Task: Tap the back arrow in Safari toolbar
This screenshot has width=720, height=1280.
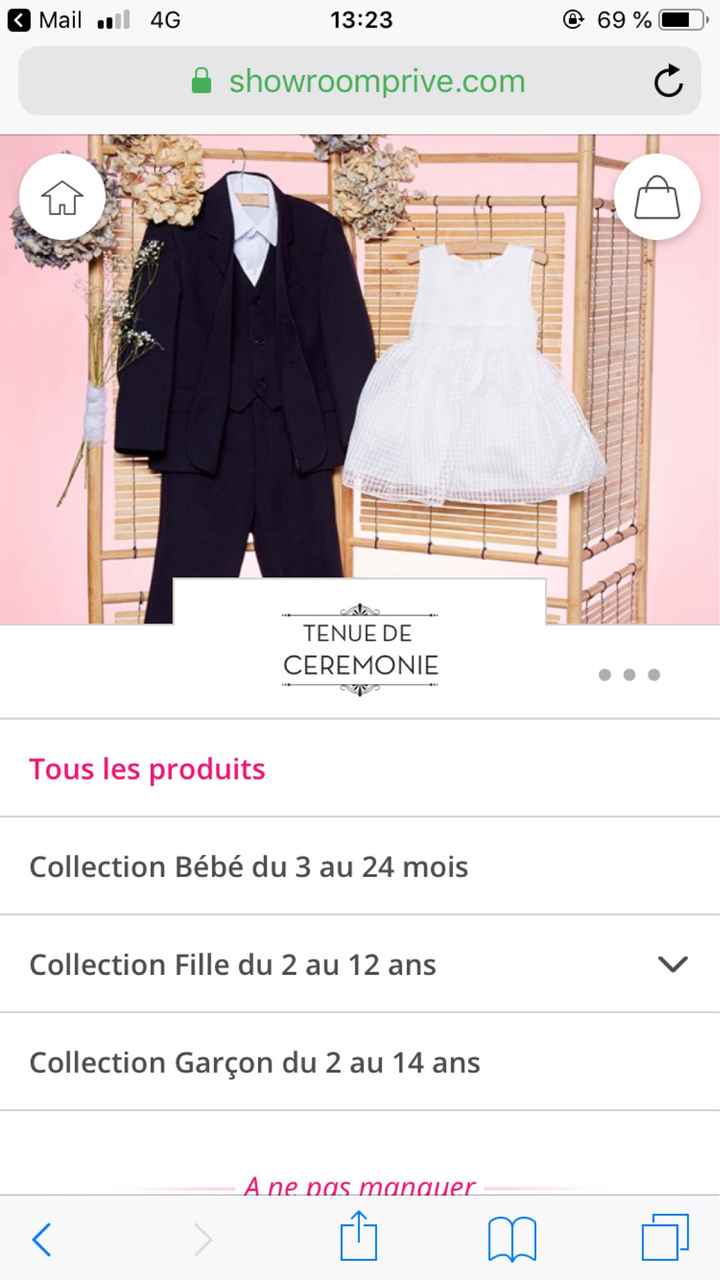Action: pyautogui.click(x=41, y=1239)
